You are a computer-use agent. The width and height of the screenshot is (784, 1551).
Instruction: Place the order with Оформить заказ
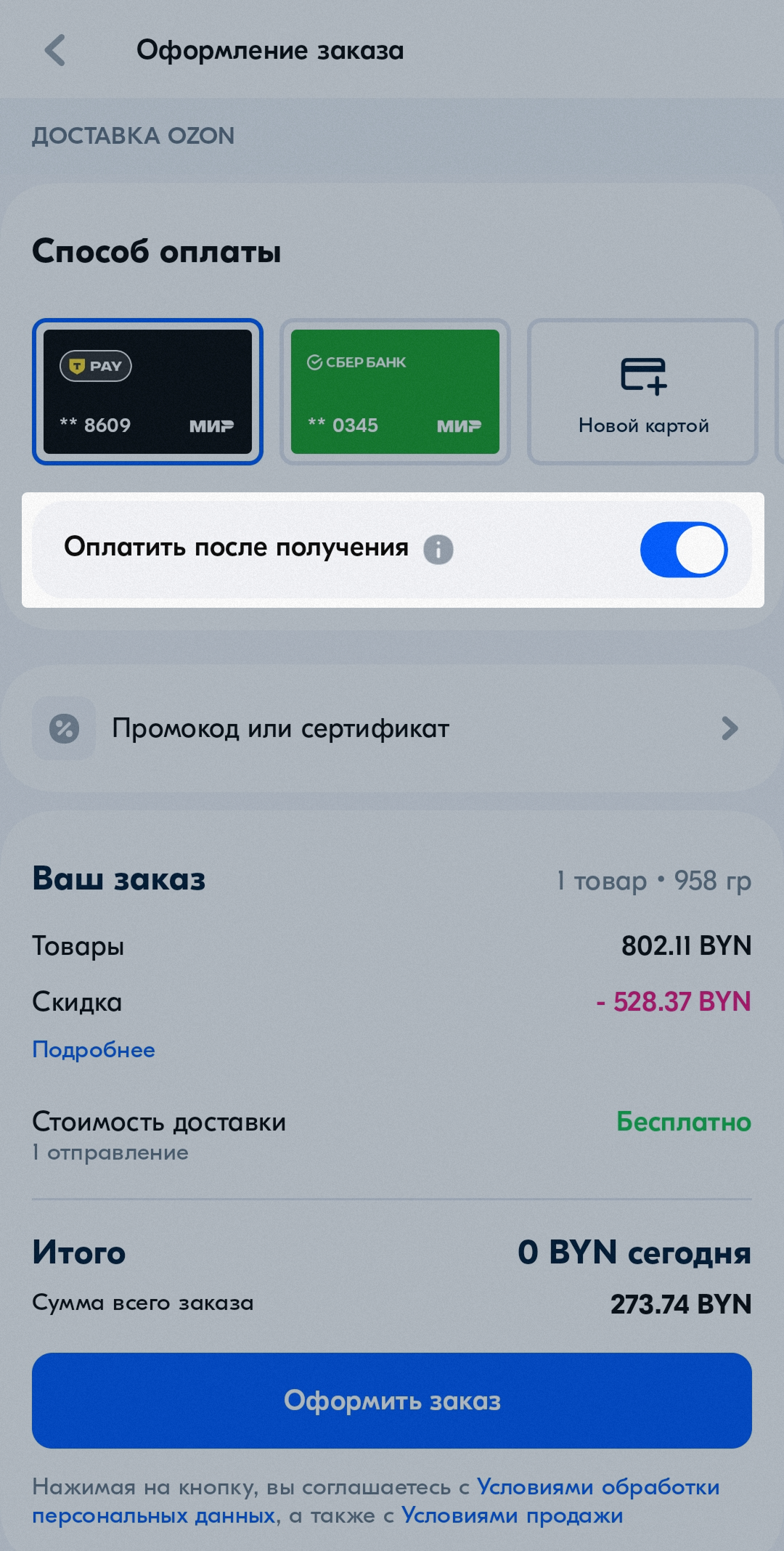pos(392,1400)
